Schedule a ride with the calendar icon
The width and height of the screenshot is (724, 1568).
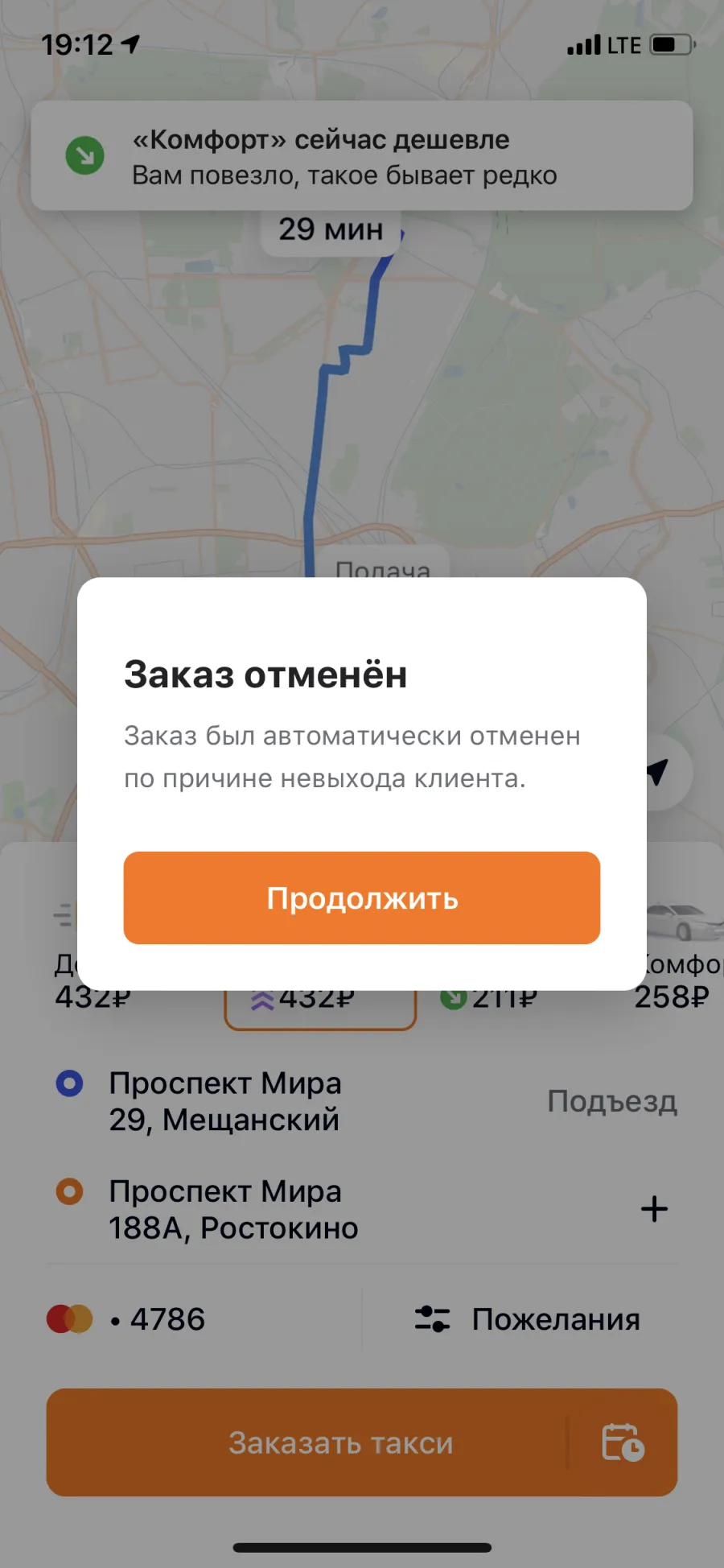tap(623, 1442)
